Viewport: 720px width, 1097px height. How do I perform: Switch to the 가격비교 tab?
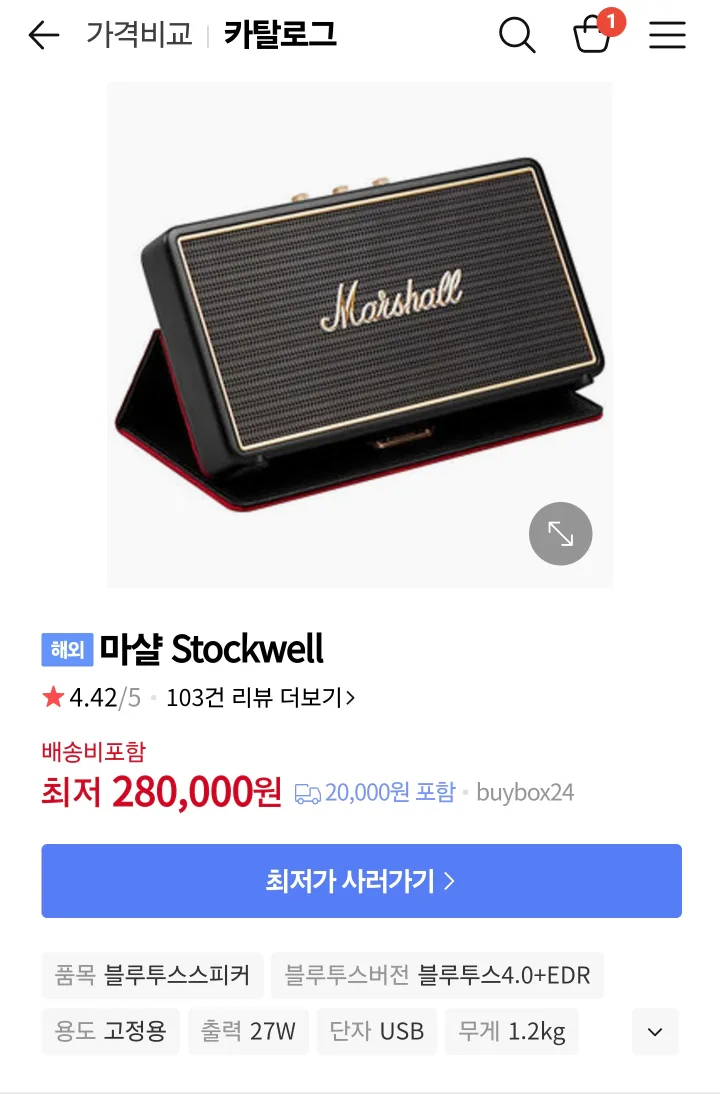pyautogui.click(x=139, y=33)
